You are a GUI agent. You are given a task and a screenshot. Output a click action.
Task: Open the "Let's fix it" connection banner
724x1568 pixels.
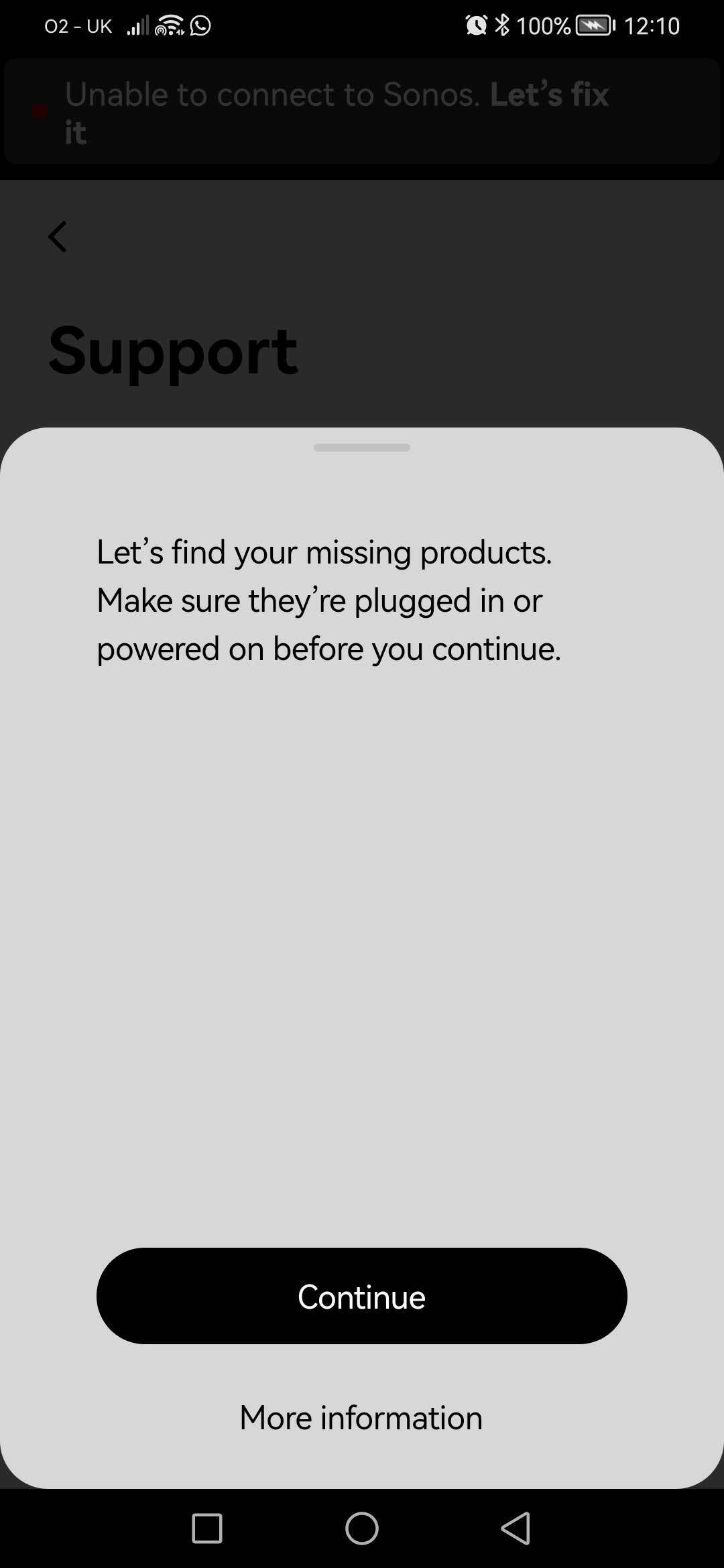click(x=362, y=112)
